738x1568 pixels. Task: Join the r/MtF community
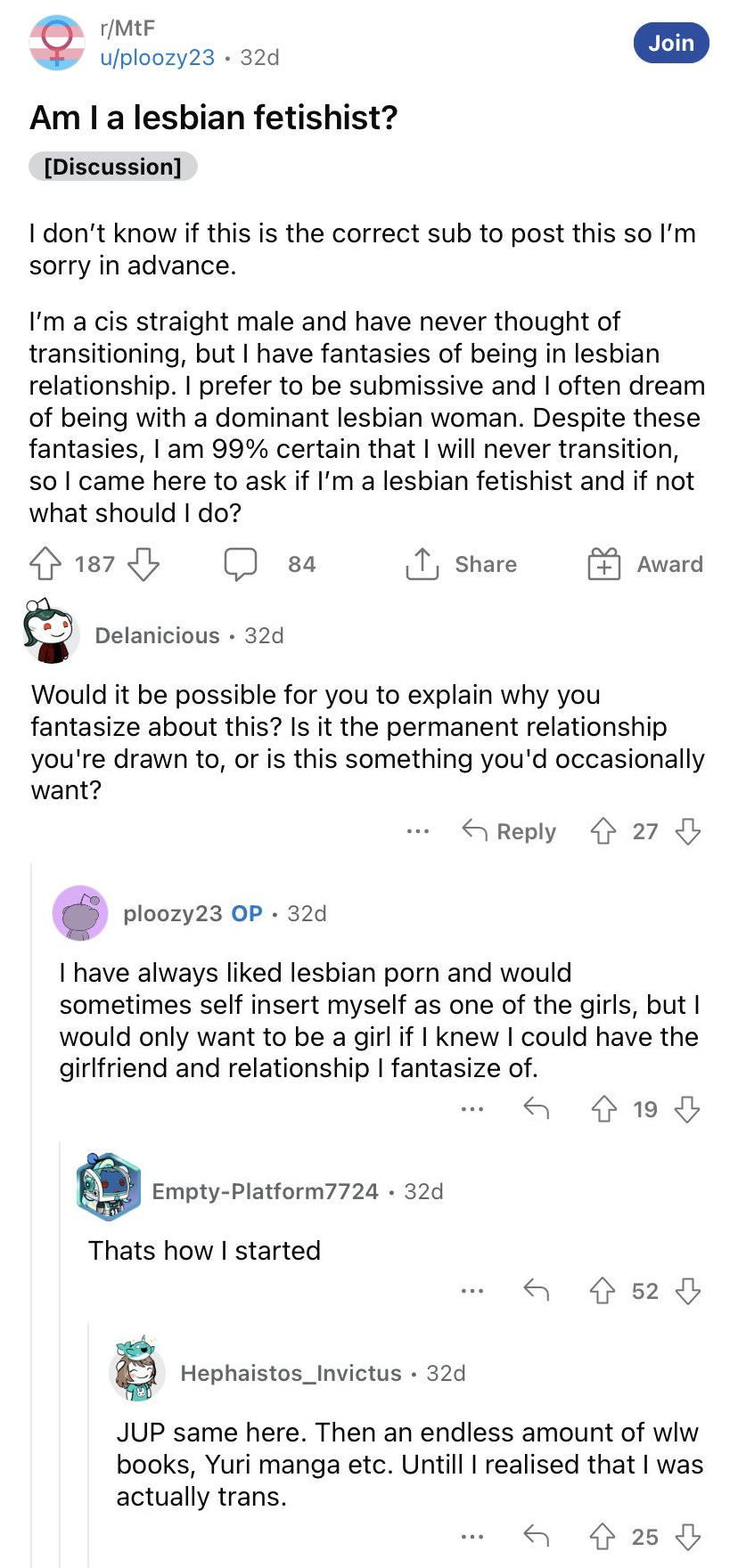tap(671, 43)
